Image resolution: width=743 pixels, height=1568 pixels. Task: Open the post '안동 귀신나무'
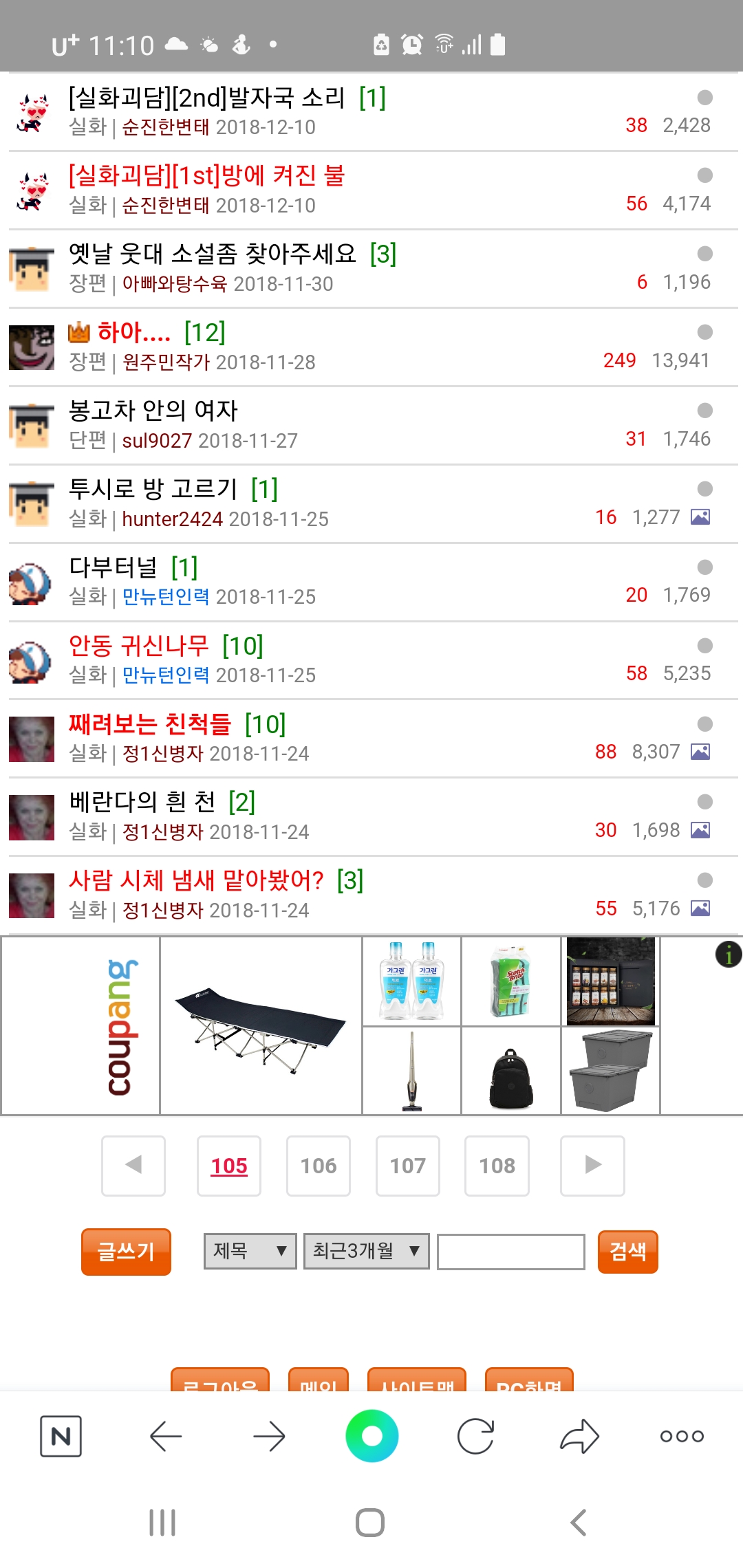(x=138, y=646)
